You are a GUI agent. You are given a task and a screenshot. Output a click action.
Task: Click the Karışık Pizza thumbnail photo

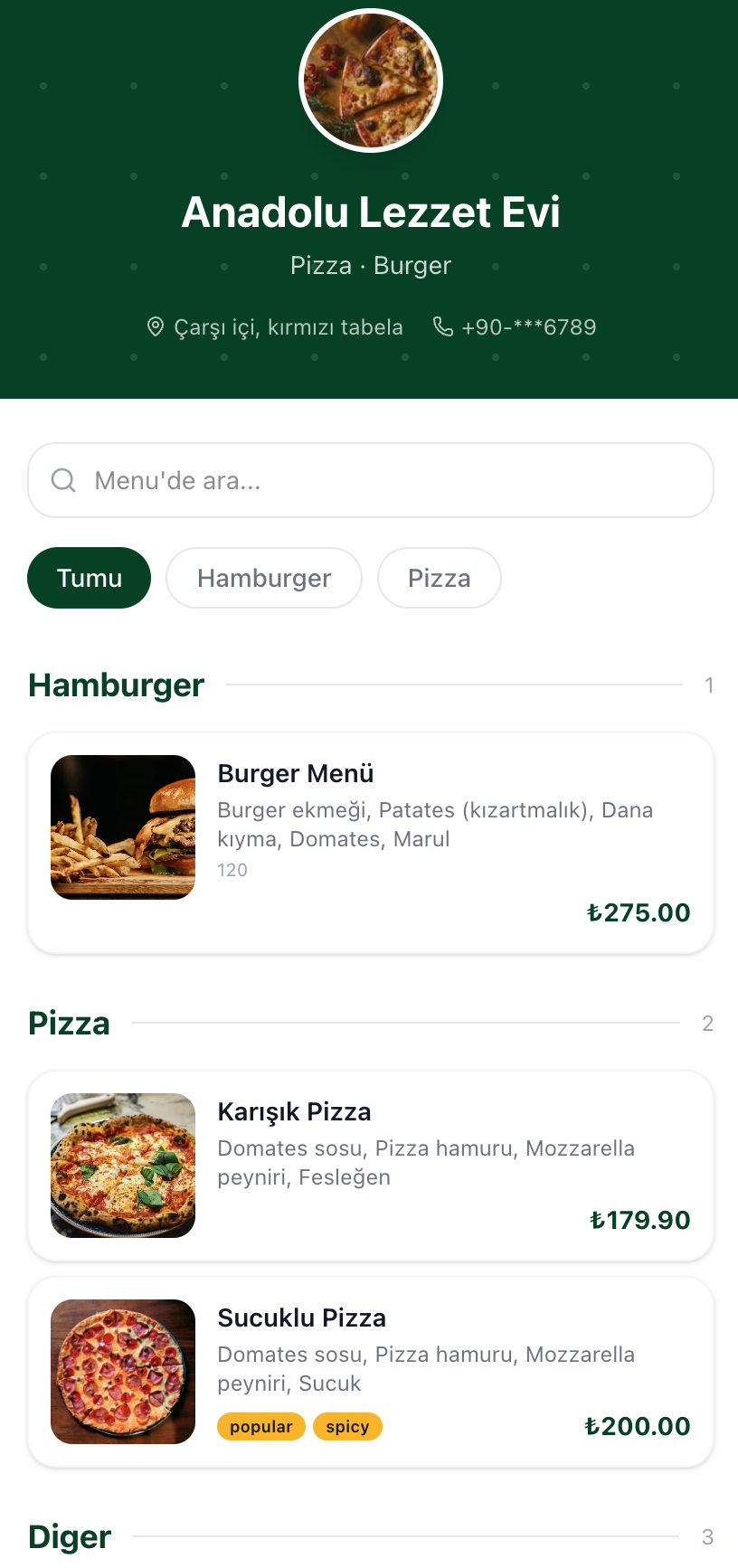123,1165
